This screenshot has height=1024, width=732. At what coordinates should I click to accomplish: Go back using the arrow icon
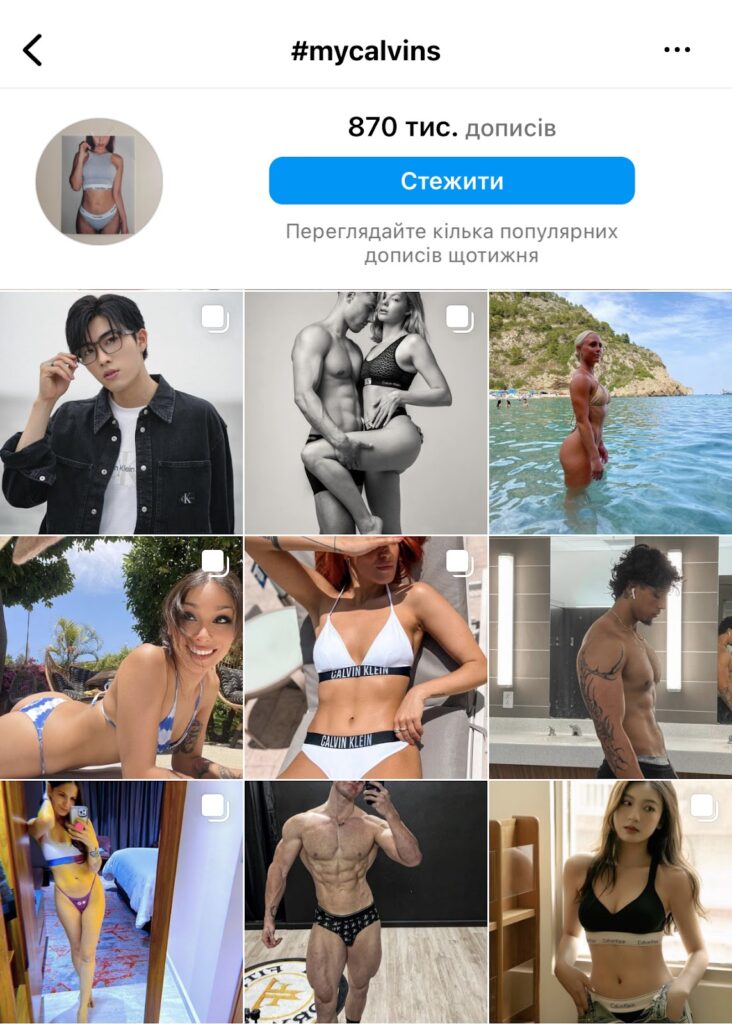coord(33,50)
